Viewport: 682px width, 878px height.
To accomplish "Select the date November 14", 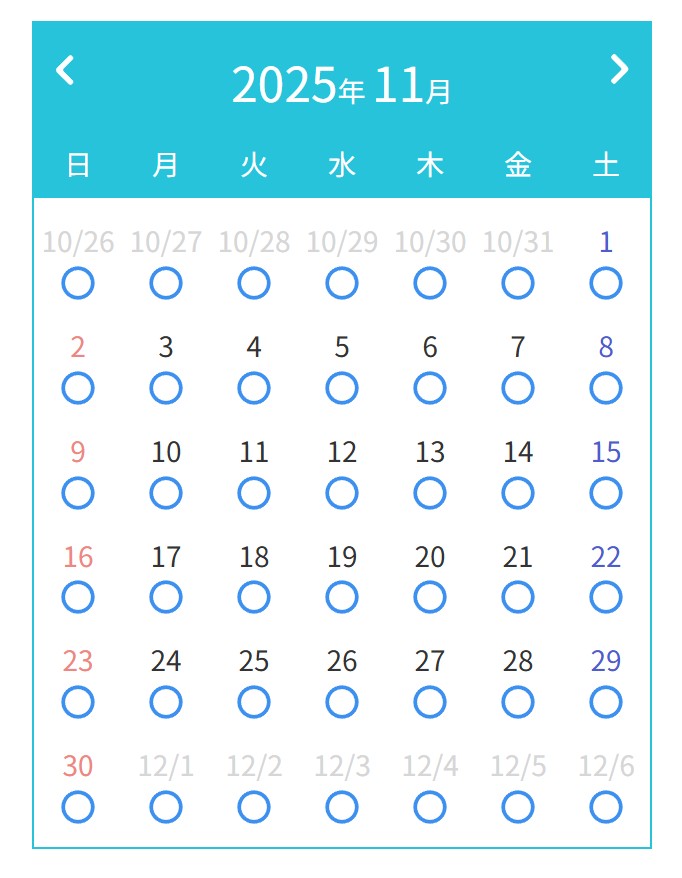I will [518, 492].
